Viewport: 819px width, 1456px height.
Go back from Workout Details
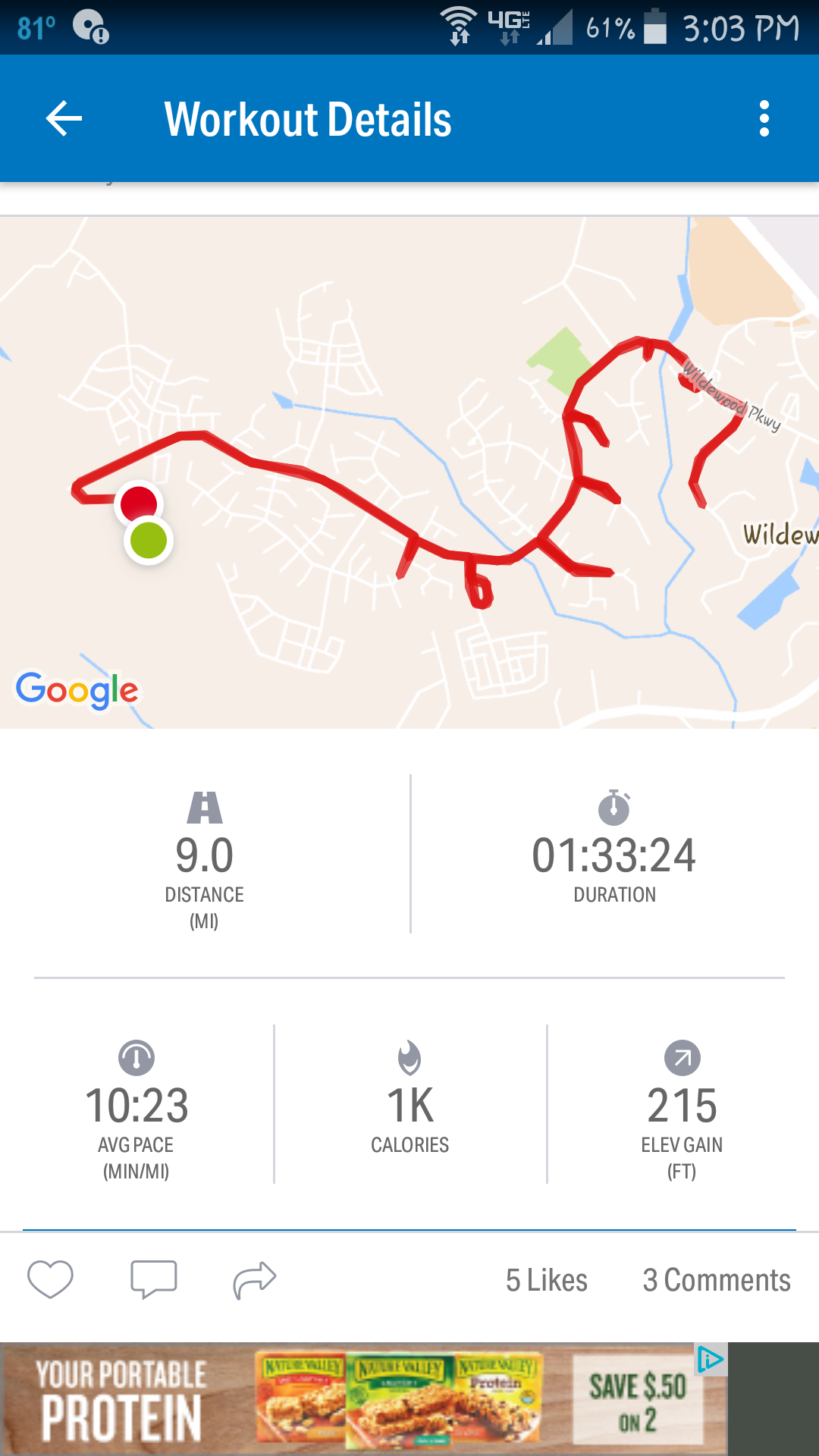coord(64,119)
